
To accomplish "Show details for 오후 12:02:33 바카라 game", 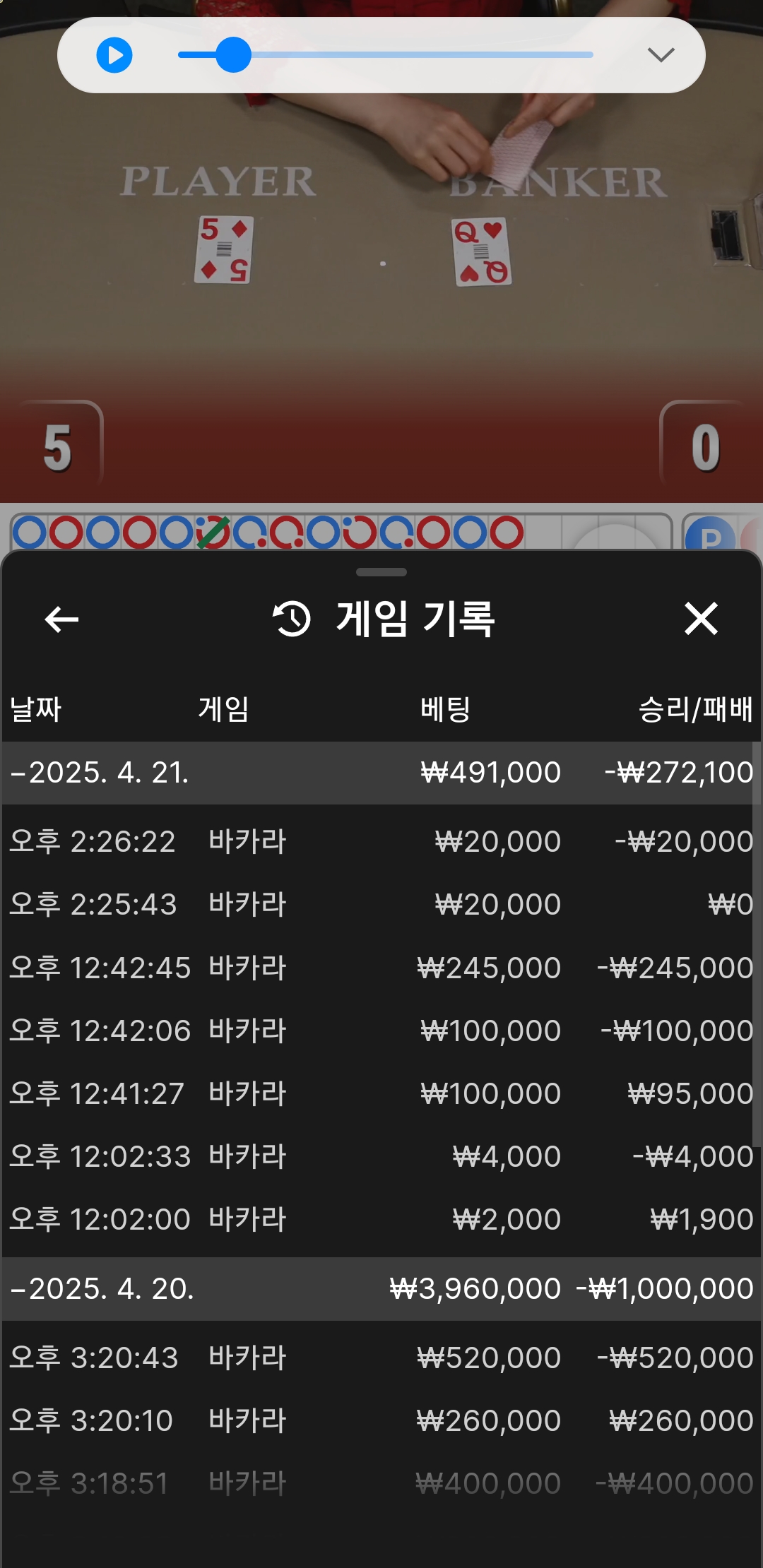I will point(381,1156).
